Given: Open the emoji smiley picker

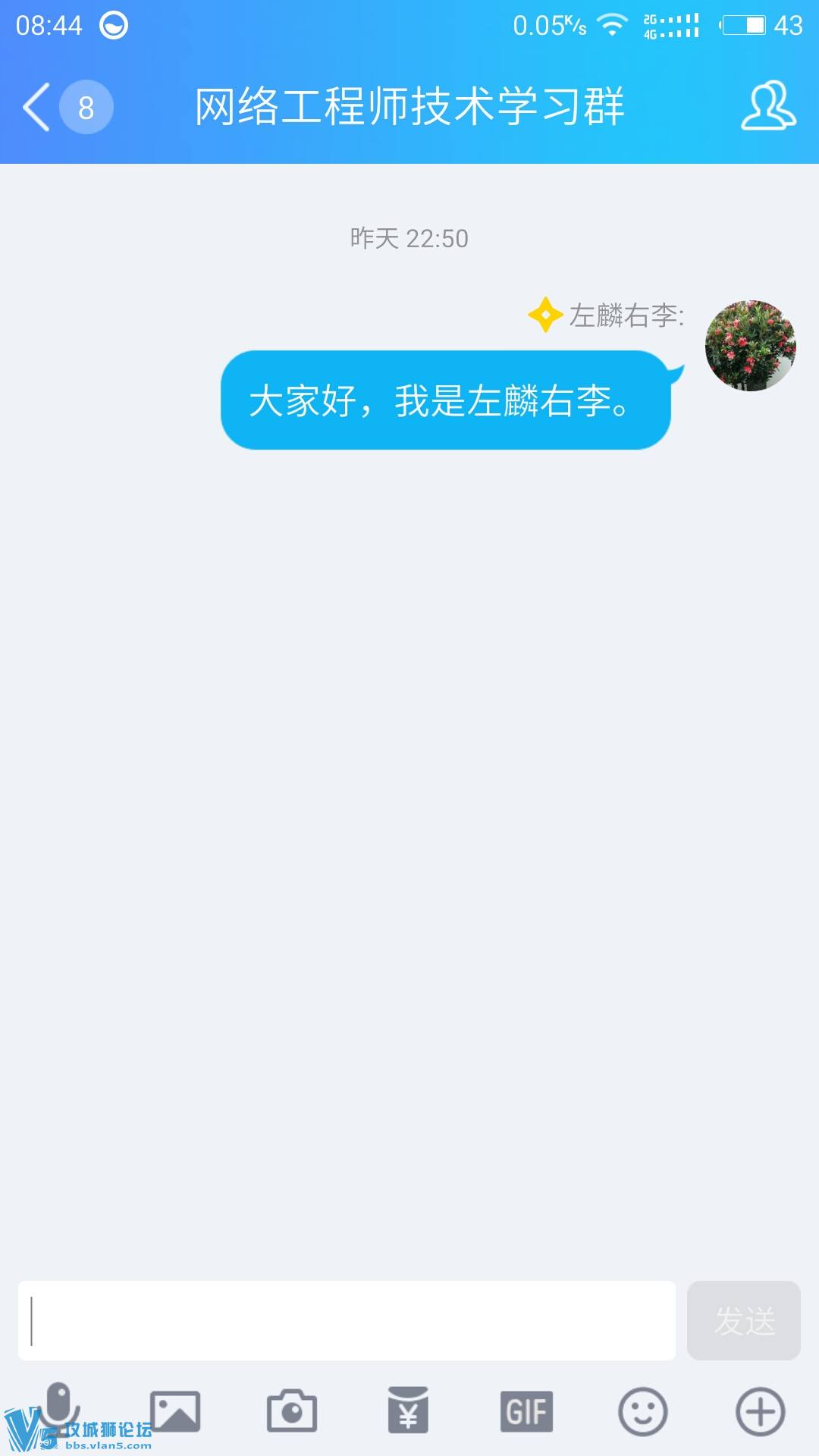Looking at the screenshot, I should point(641,1410).
